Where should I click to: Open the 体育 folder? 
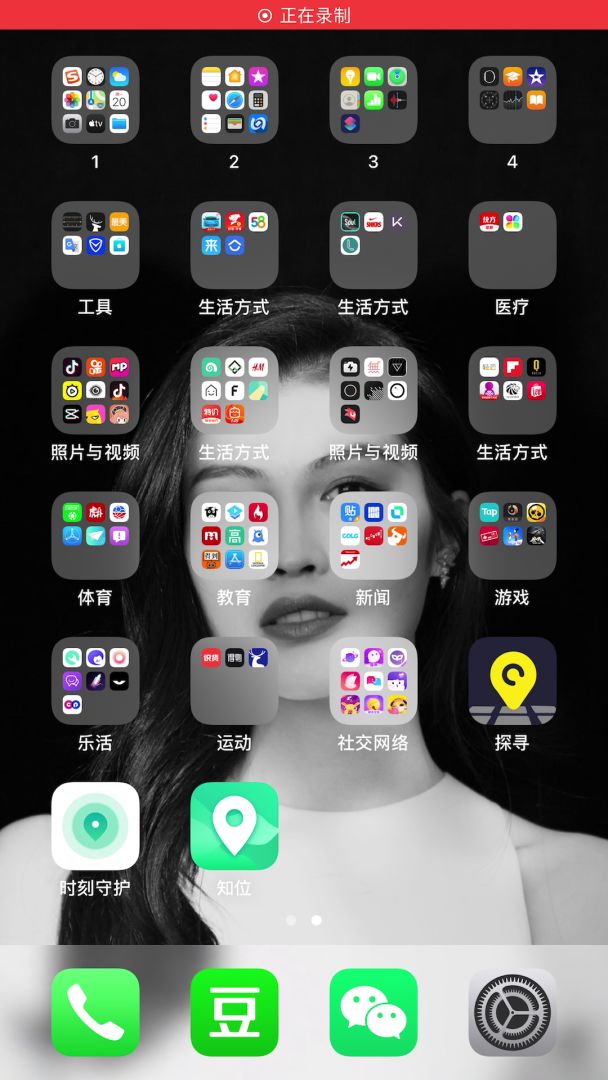point(95,536)
